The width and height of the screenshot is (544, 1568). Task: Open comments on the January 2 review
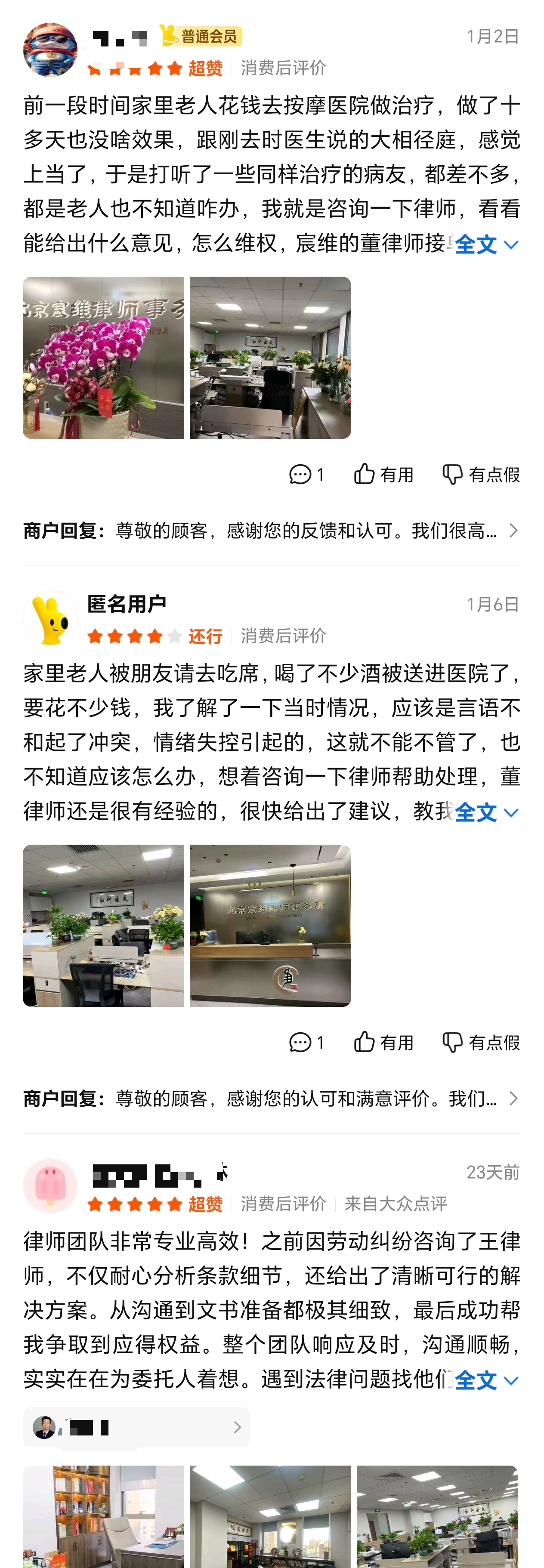click(306, 474)
